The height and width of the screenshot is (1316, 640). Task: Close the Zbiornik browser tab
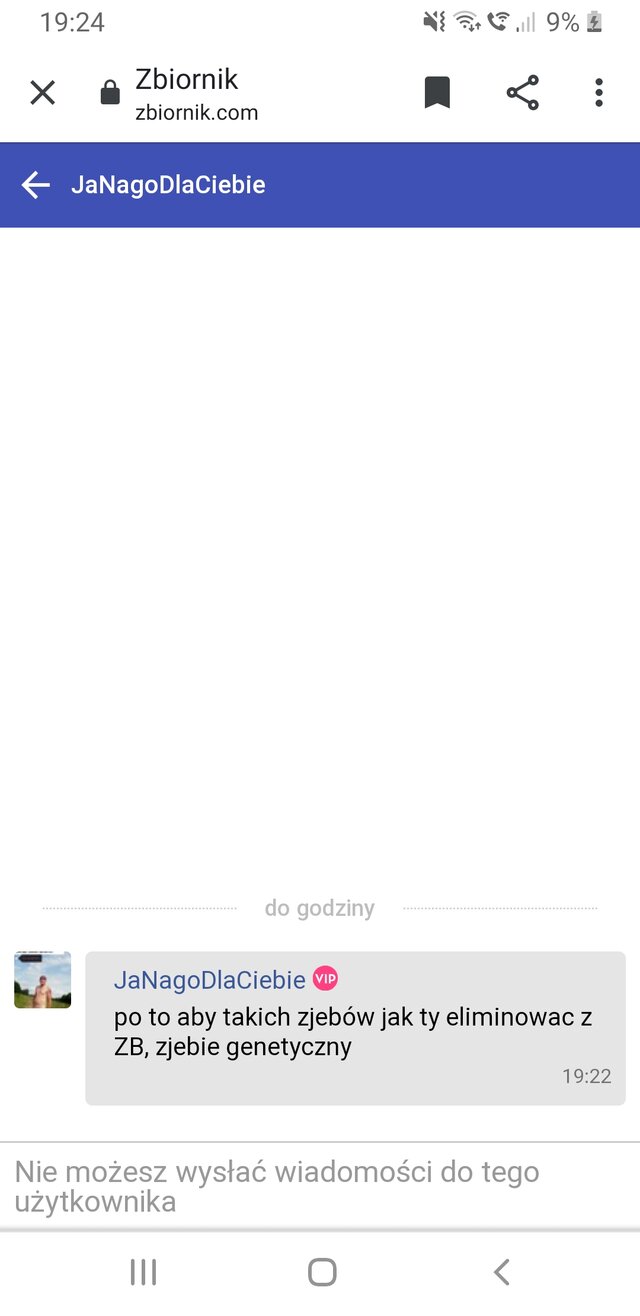(42, 93)
